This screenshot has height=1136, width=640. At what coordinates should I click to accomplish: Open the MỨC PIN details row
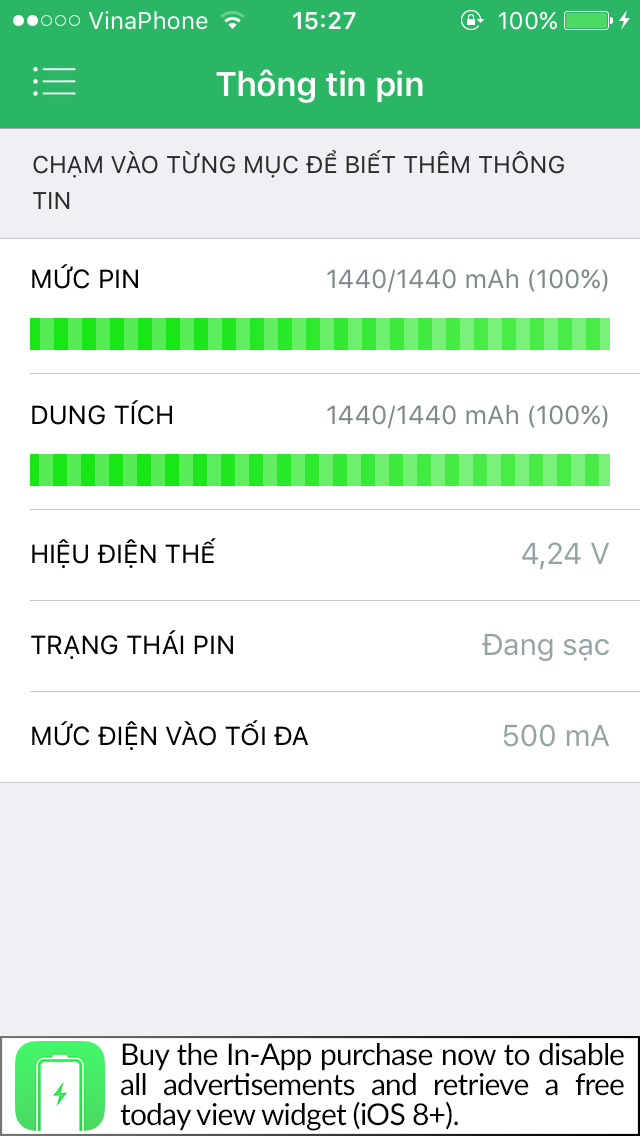click(x=320, y=306)
